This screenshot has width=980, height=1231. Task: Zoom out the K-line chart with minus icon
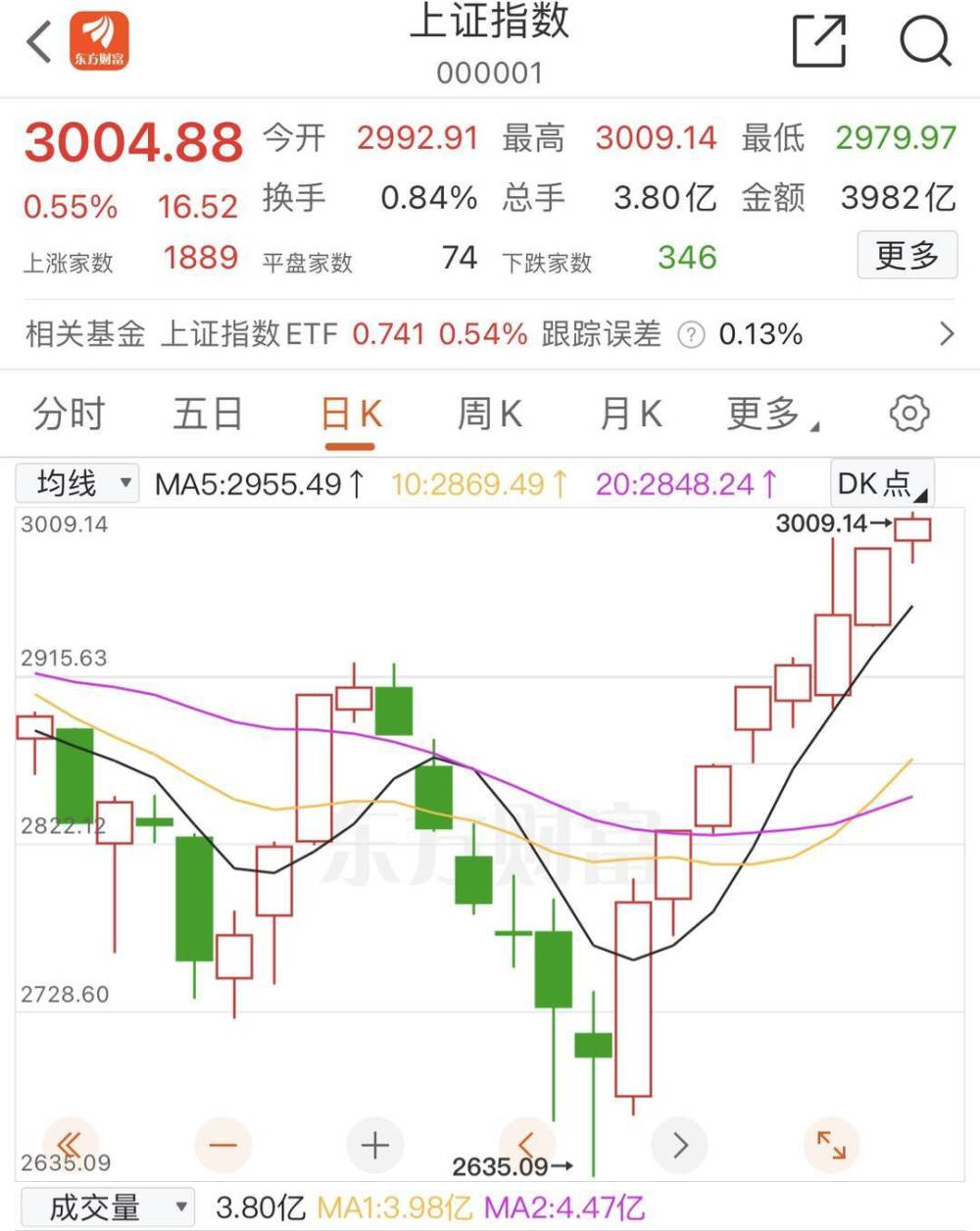pyautogui.click(x=222, y=1144)
